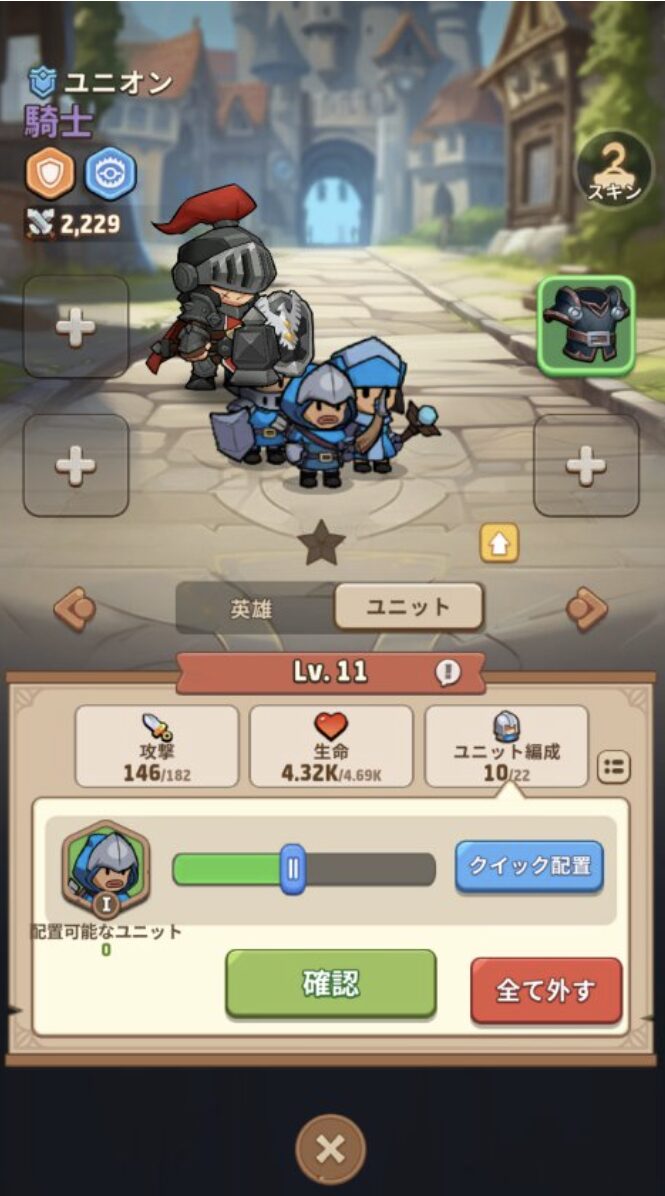The width and height of the screenshot is (665, 1196).
Task: Remove all units with 全て外す
Action: coord(546,990)
